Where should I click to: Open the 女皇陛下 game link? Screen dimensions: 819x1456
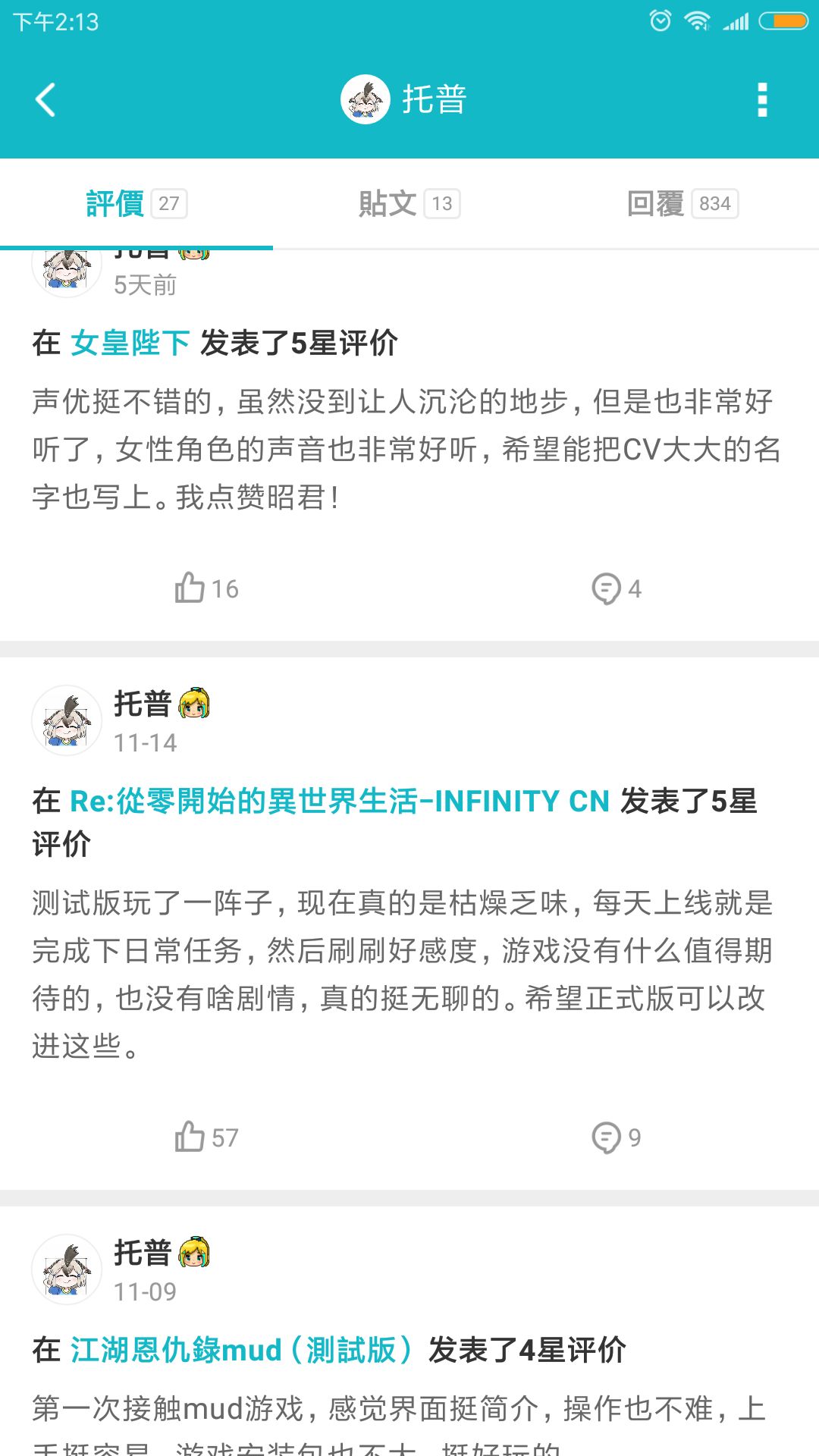130,343
